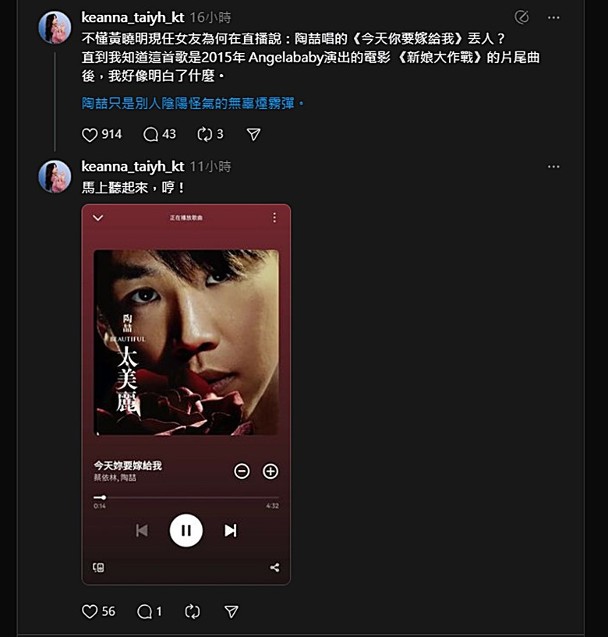
Task: View the attached music screenshot image
Action: [186, 394]
